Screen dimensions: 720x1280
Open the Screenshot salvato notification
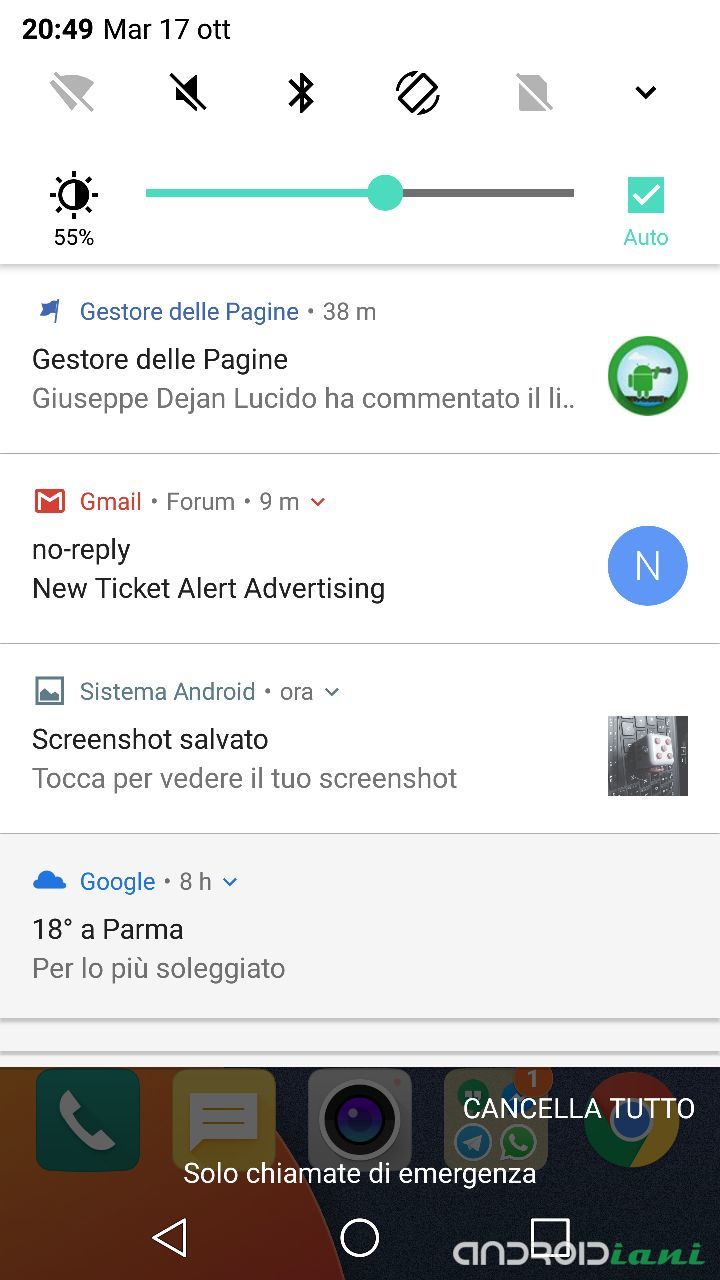coord(300,758)
